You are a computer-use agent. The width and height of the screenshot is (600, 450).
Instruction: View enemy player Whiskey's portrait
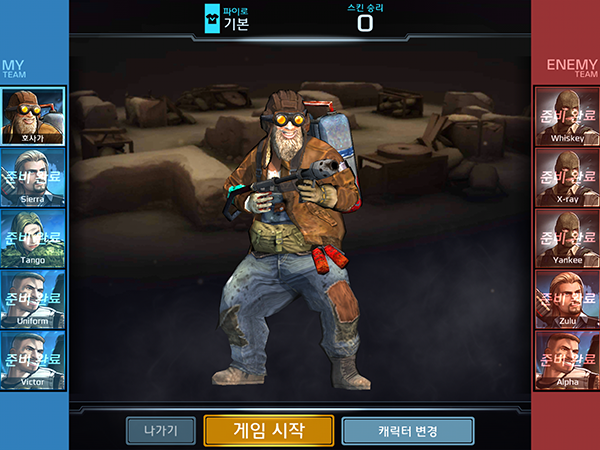click(567, 116)
